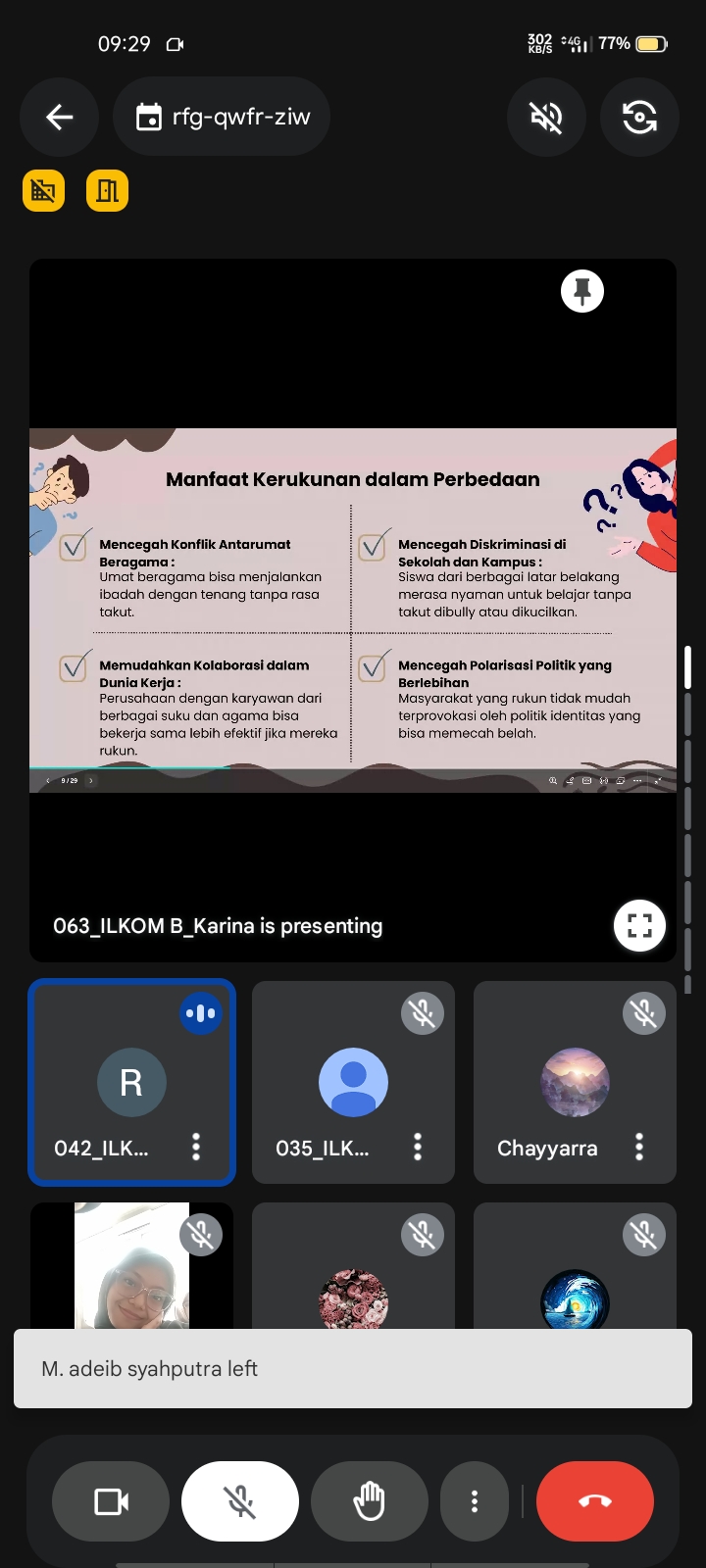Toggle the speaker audio output

coord(546,118)
